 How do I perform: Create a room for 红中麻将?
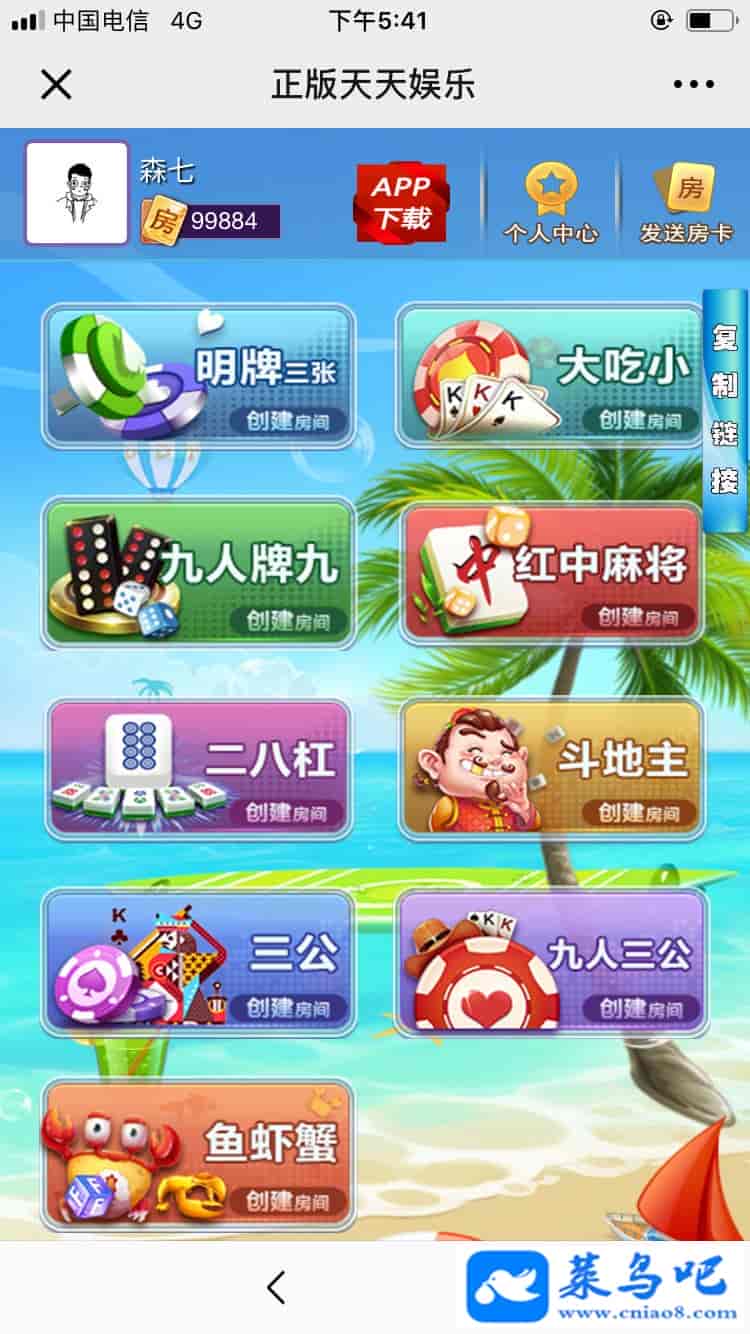(x=640, y=616)
